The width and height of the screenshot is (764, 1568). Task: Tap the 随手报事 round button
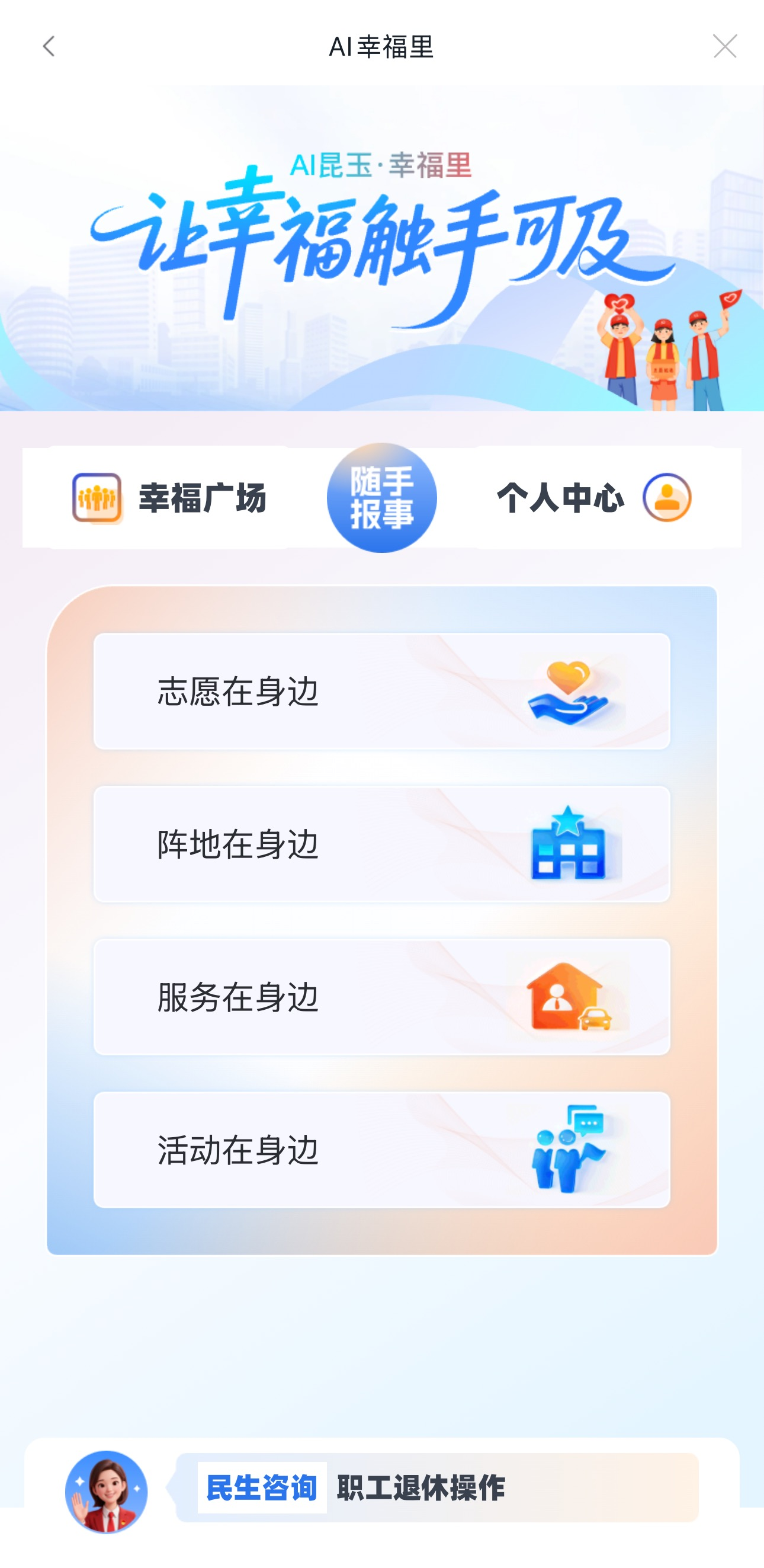pos(381,497)
